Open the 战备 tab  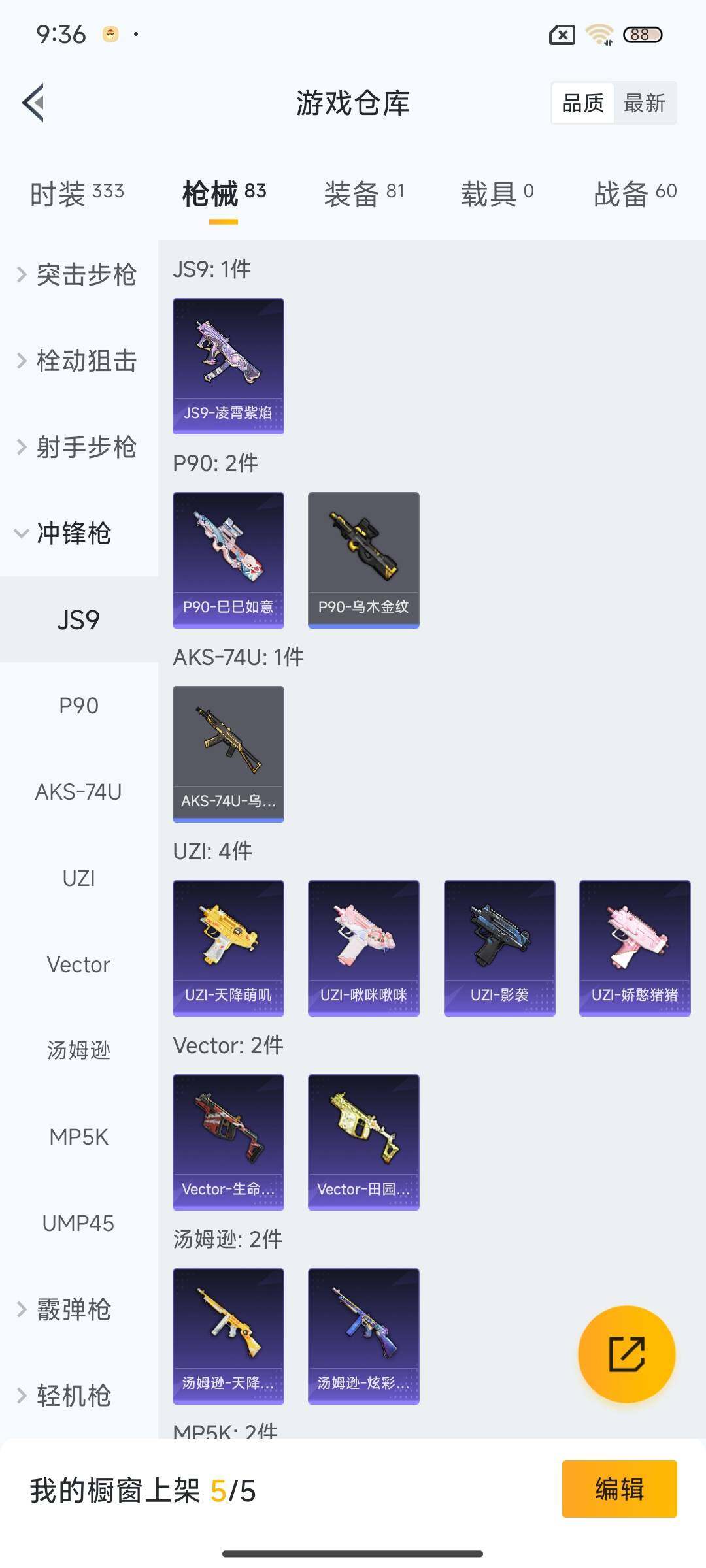[x=634, y=193]
